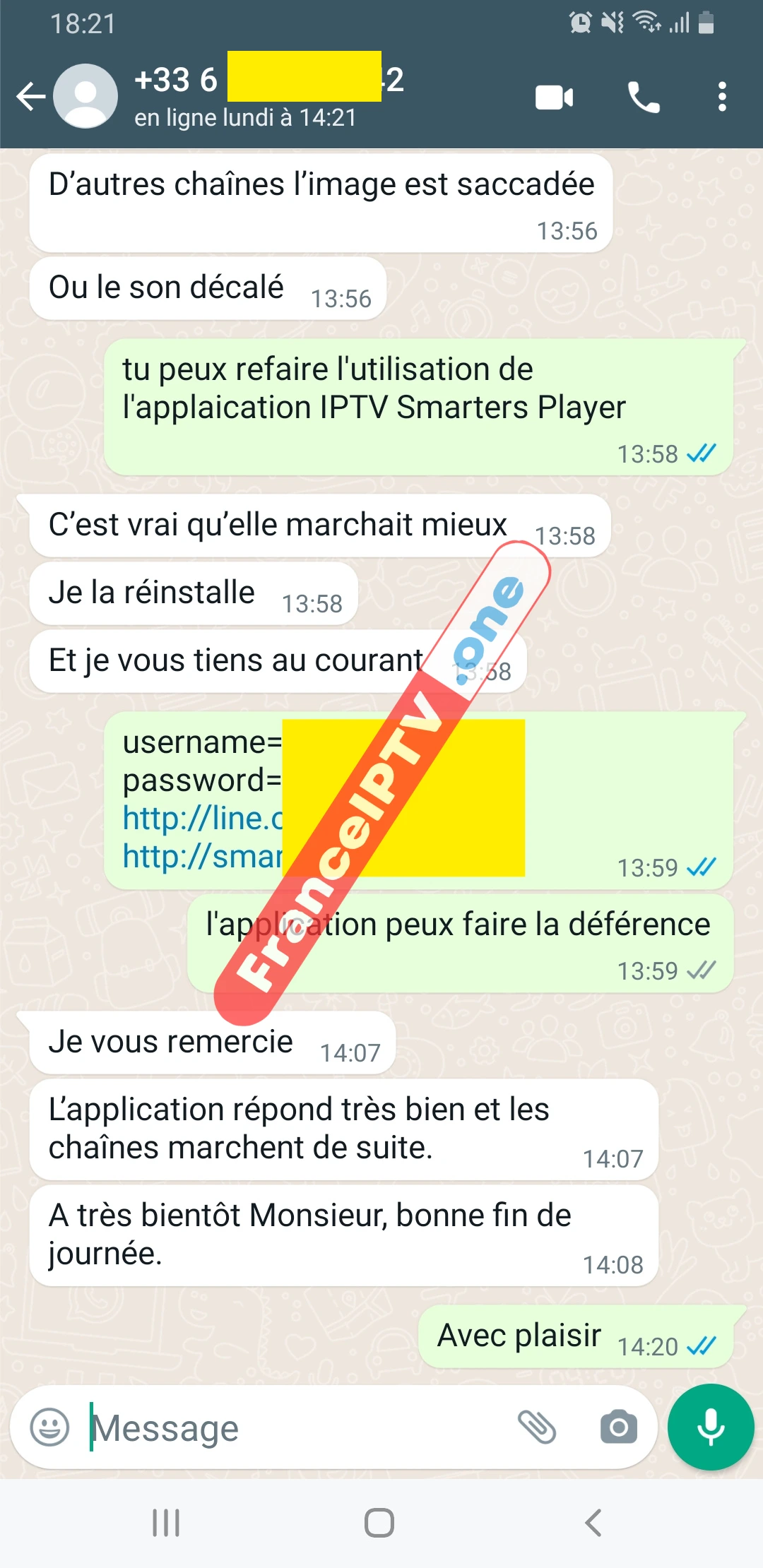The width and height of the screenshot is (763, 1568).
Task: Start a video call
Action: point(554,97)
